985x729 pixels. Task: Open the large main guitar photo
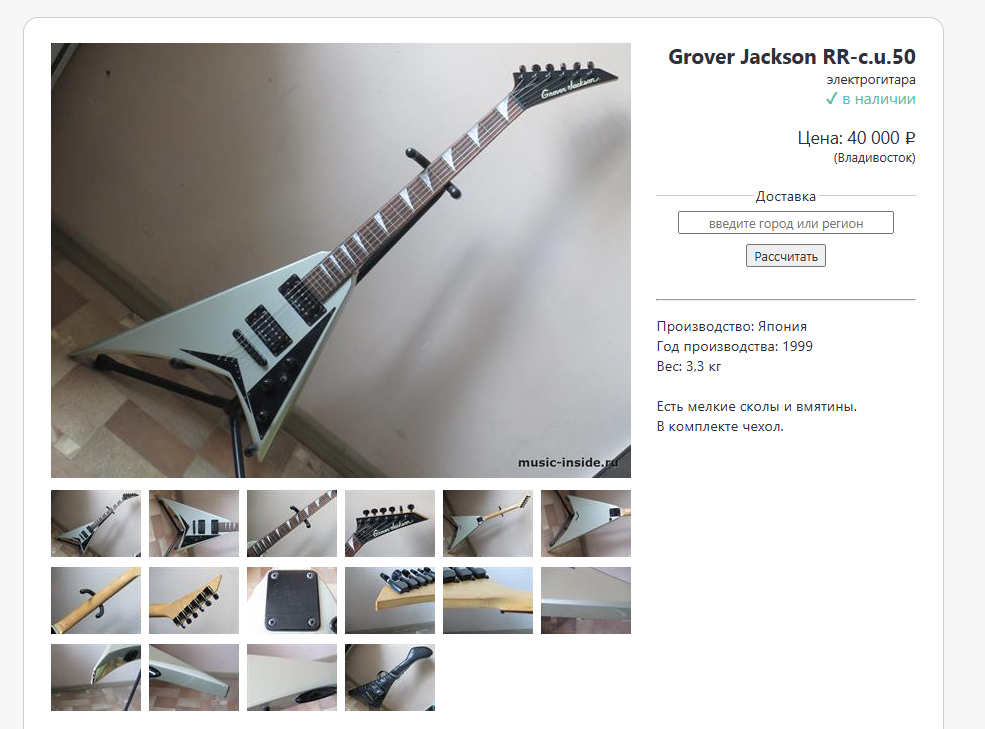(x=340, y=260)
